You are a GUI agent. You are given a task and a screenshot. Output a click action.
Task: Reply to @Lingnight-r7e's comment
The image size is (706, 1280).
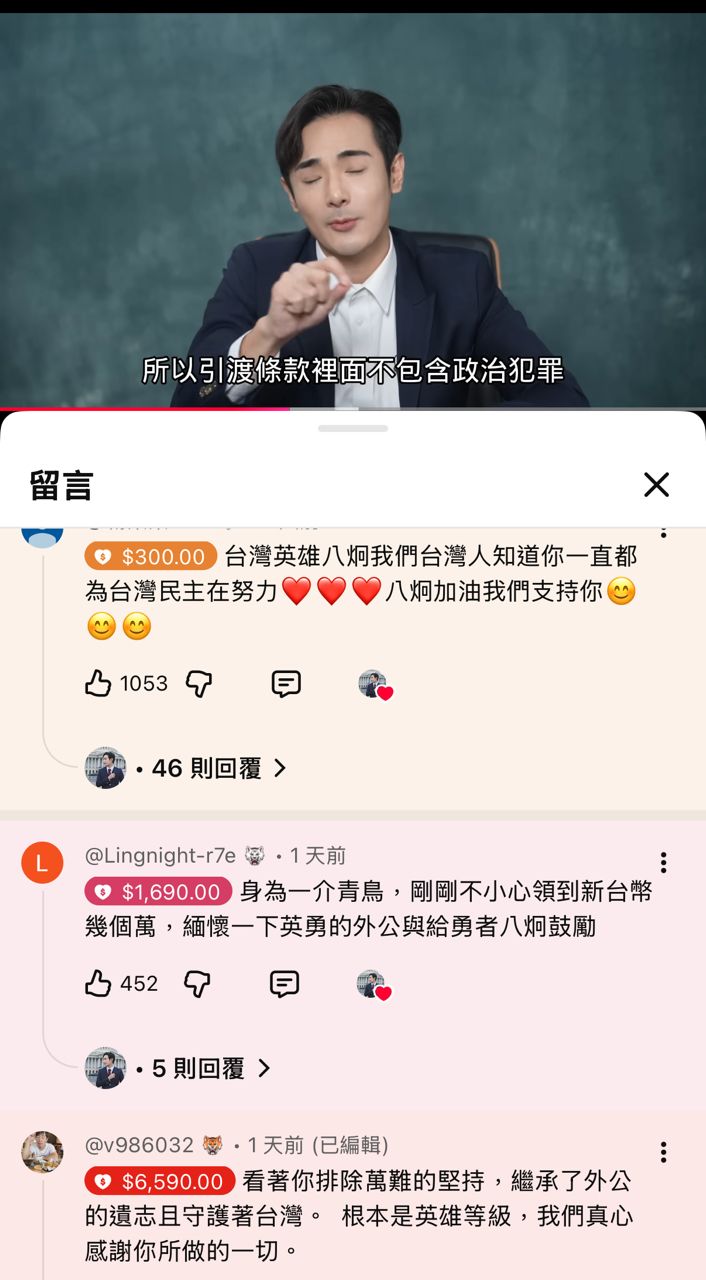click(x=284, y=984)
